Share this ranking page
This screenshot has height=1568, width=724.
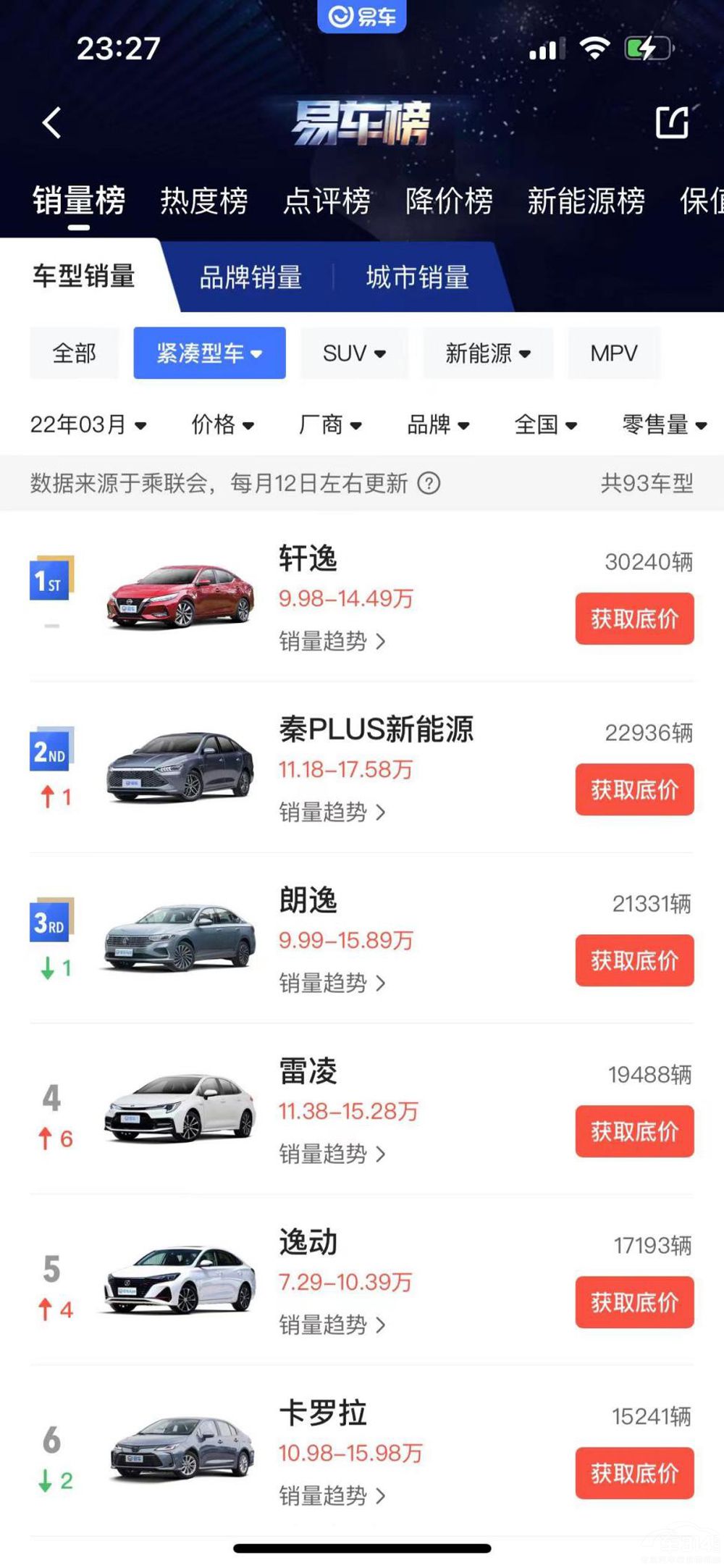coord(672,122)
